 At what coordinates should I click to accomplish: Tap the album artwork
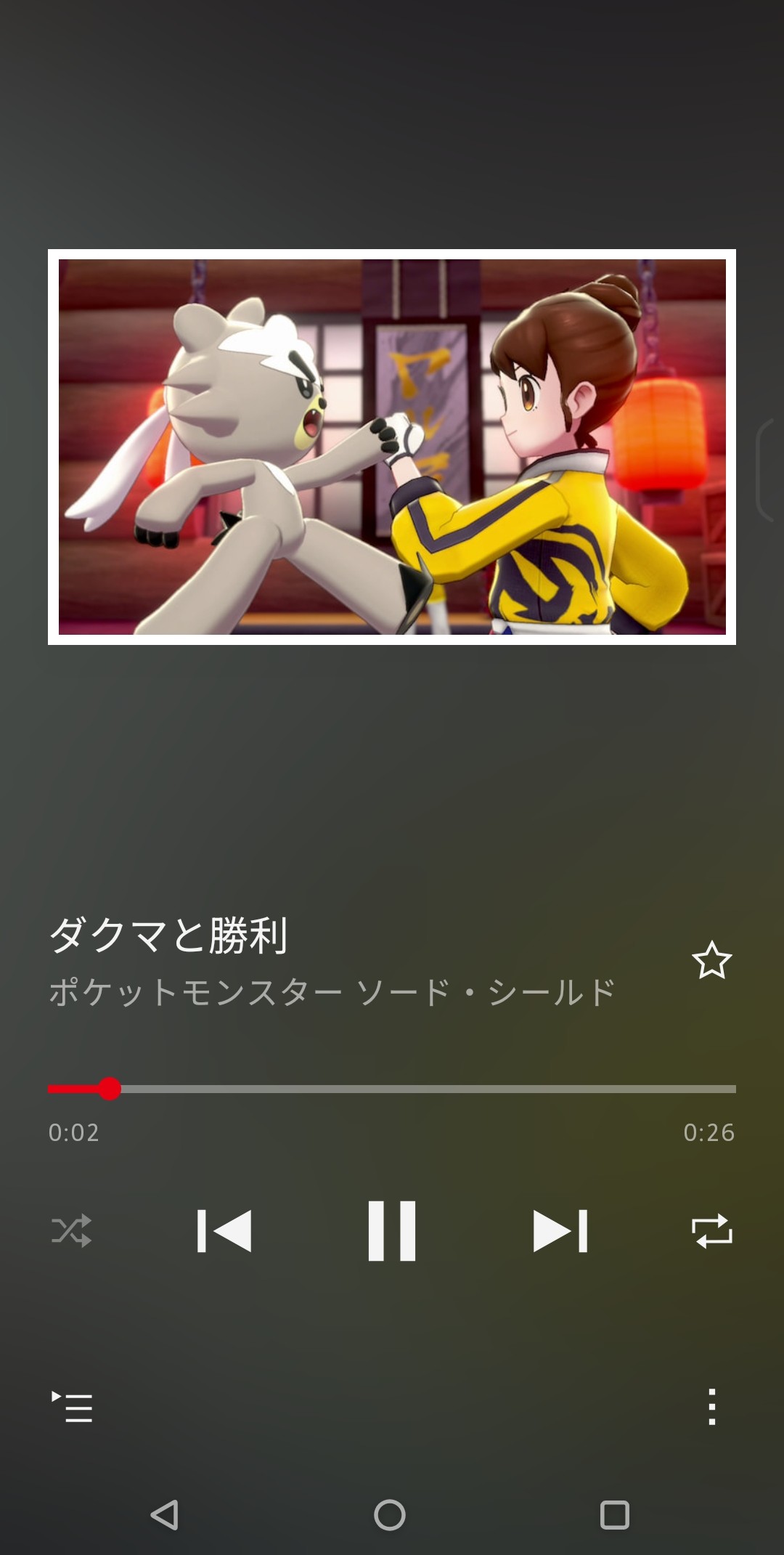[x=392, y=447]
